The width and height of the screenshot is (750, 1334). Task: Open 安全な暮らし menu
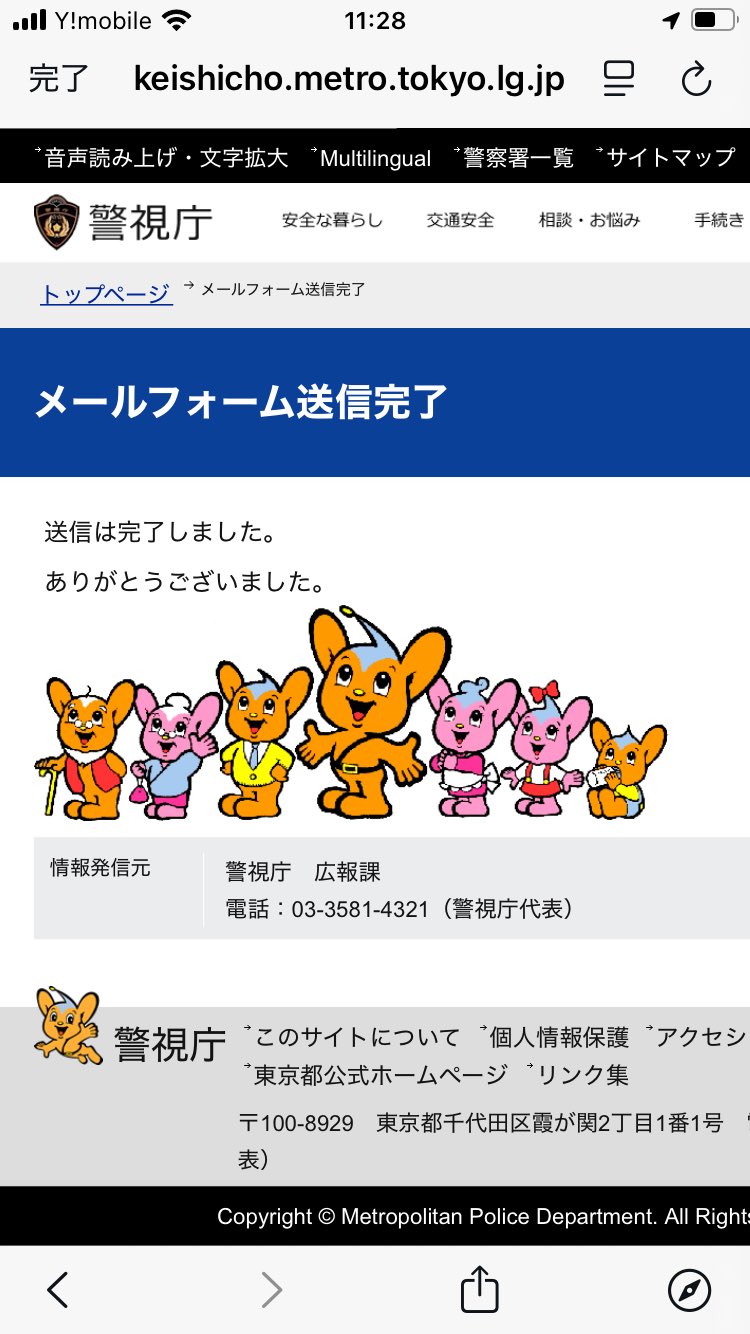332,220
